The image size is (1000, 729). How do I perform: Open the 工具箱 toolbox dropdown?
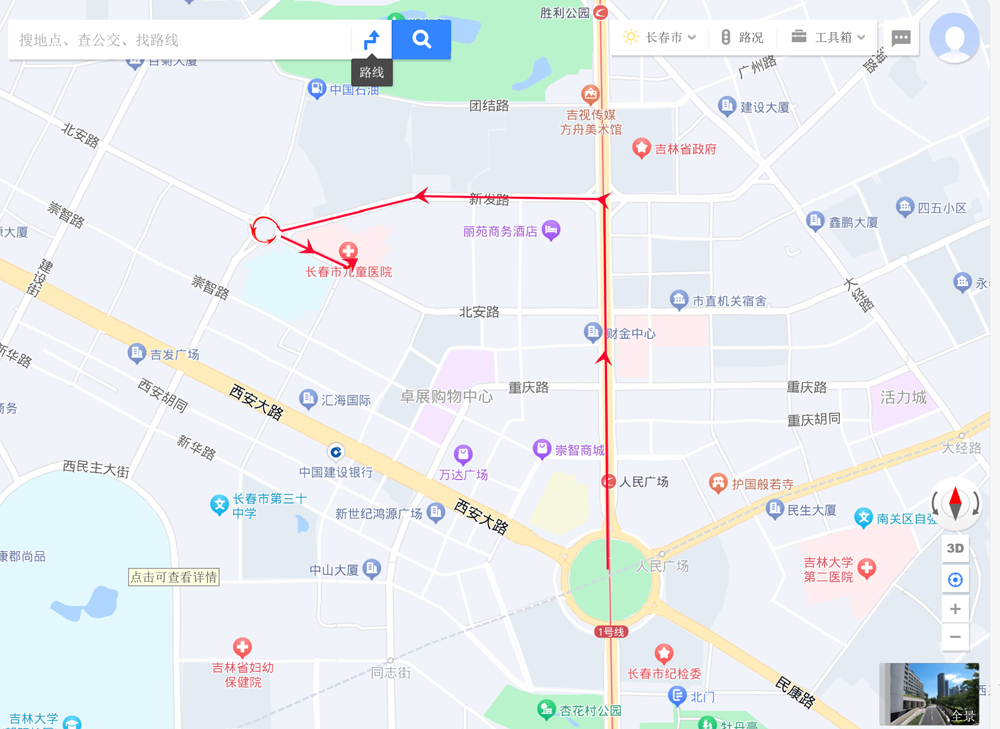[x=828, y=37]
